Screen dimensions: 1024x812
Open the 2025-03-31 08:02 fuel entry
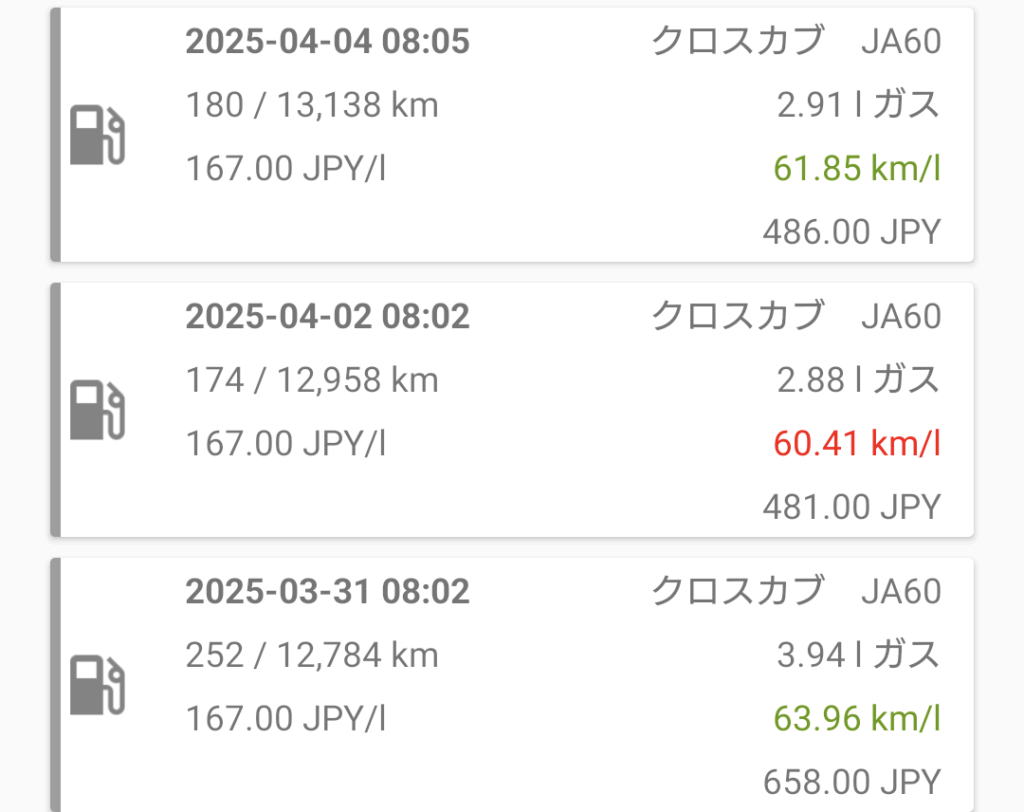512,685
